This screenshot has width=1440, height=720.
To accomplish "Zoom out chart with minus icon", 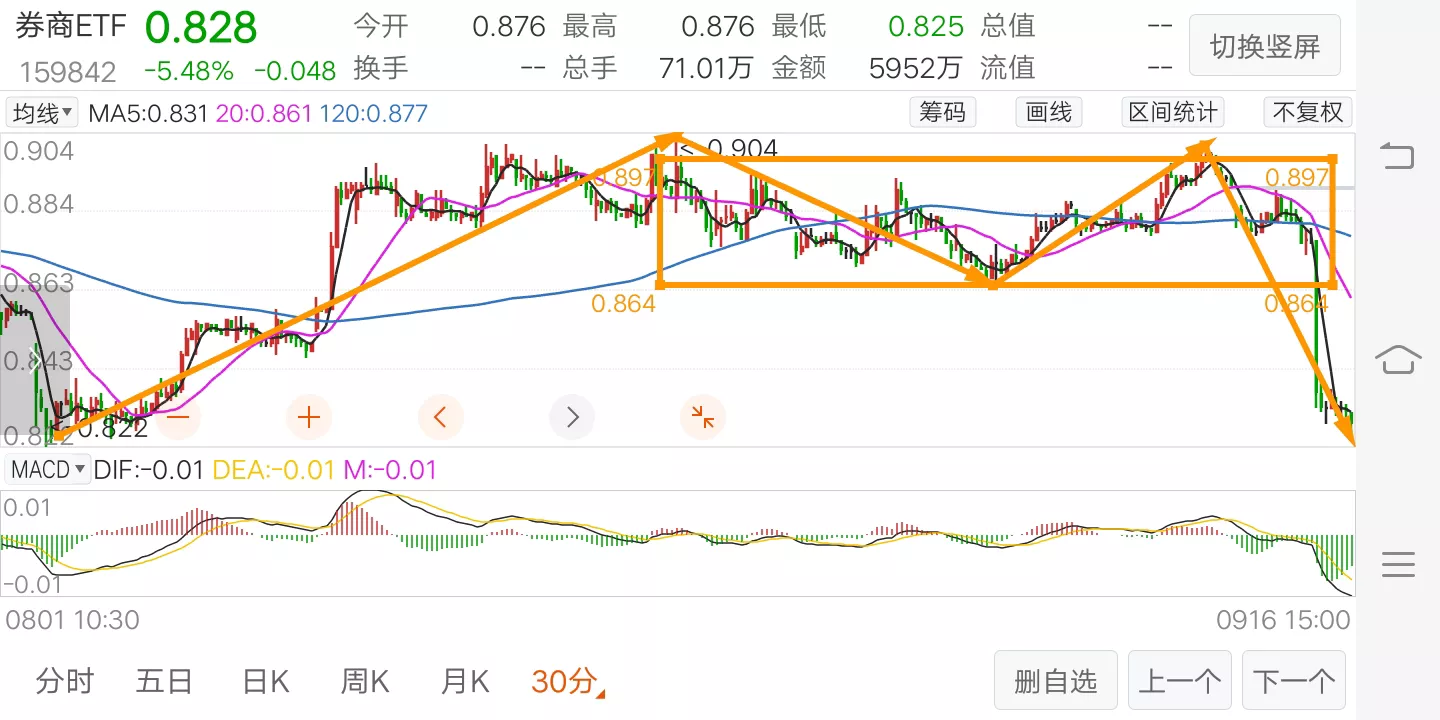I will (x=178, y=417).
